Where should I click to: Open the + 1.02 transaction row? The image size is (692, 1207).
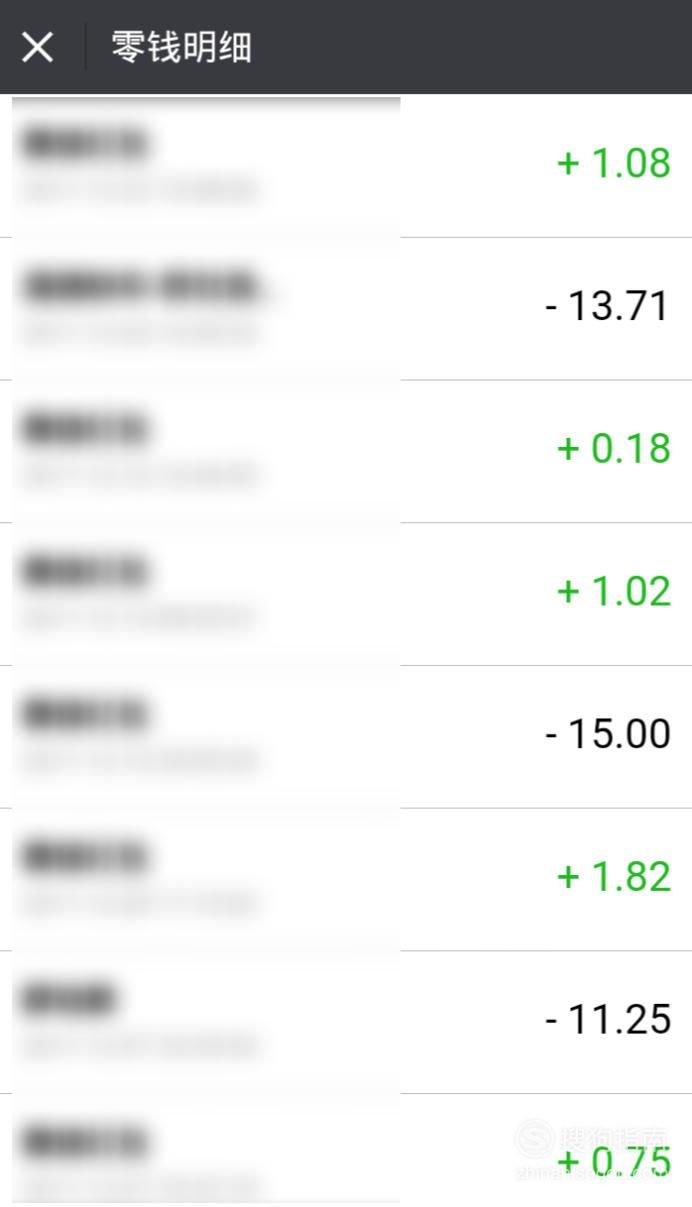[x=346, y=594]
